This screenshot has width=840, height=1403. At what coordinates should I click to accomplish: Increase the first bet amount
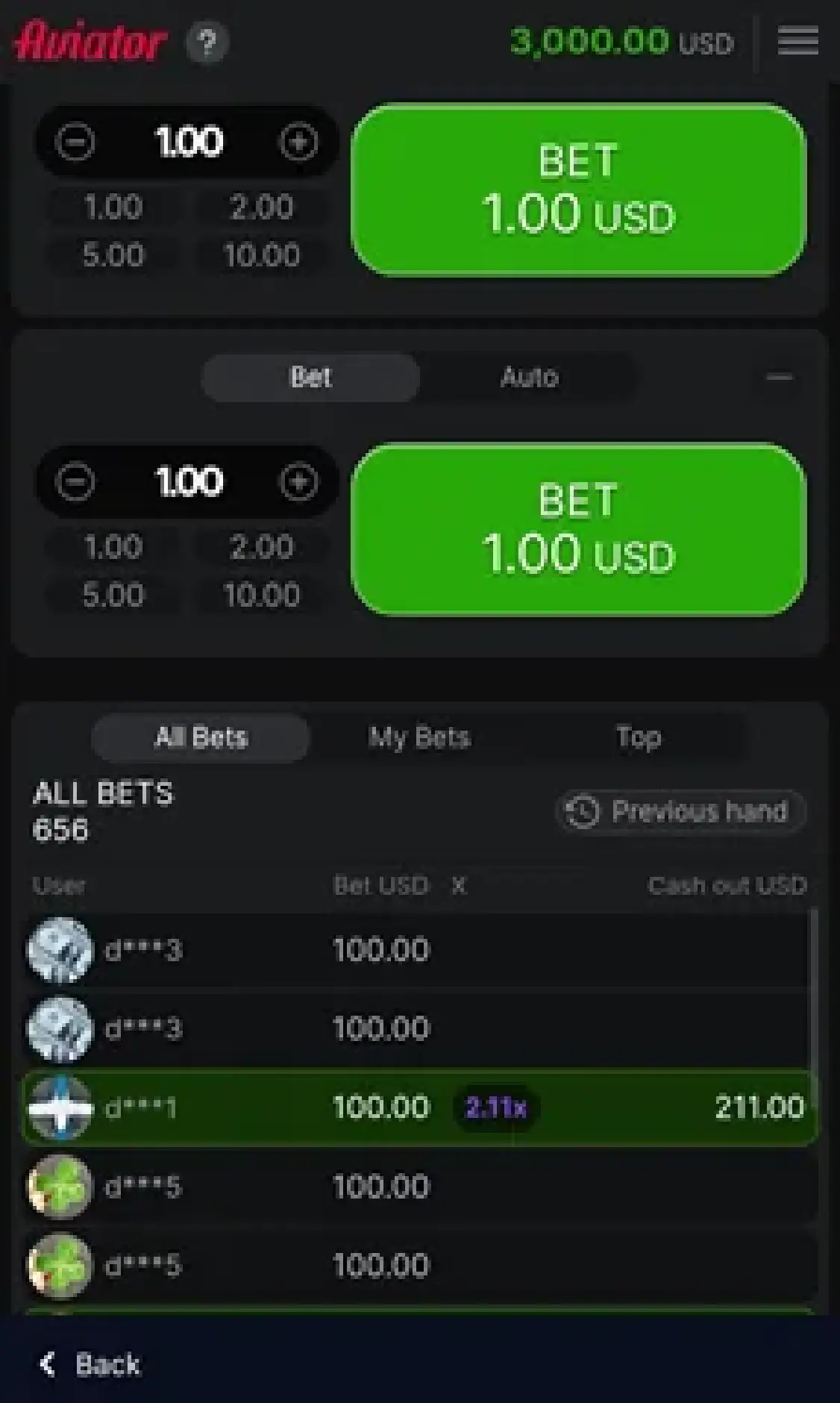point(298,142)
